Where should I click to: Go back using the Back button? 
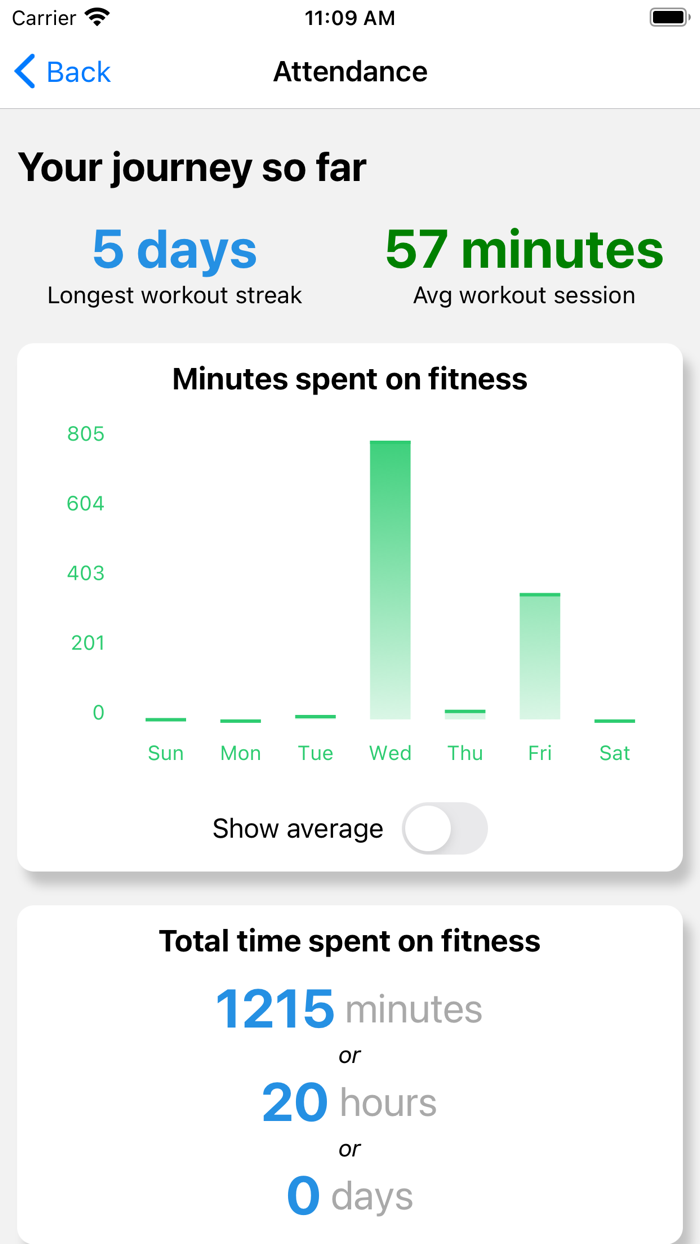pos(62,72)
